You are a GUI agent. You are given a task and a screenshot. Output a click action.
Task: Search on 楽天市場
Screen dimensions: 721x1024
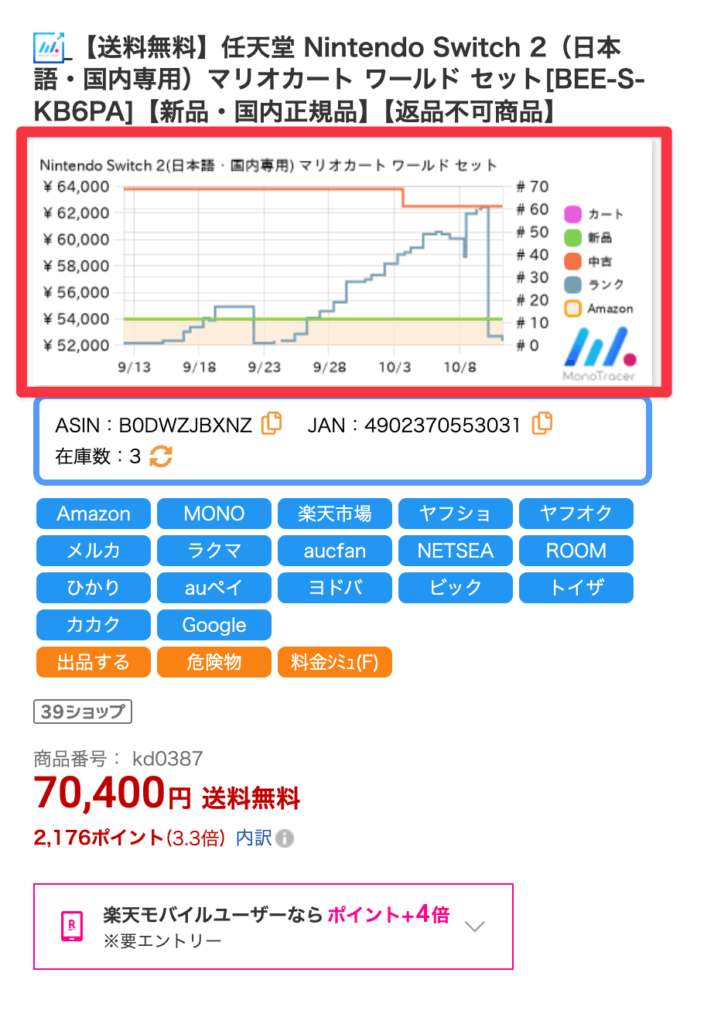[335, 514]
